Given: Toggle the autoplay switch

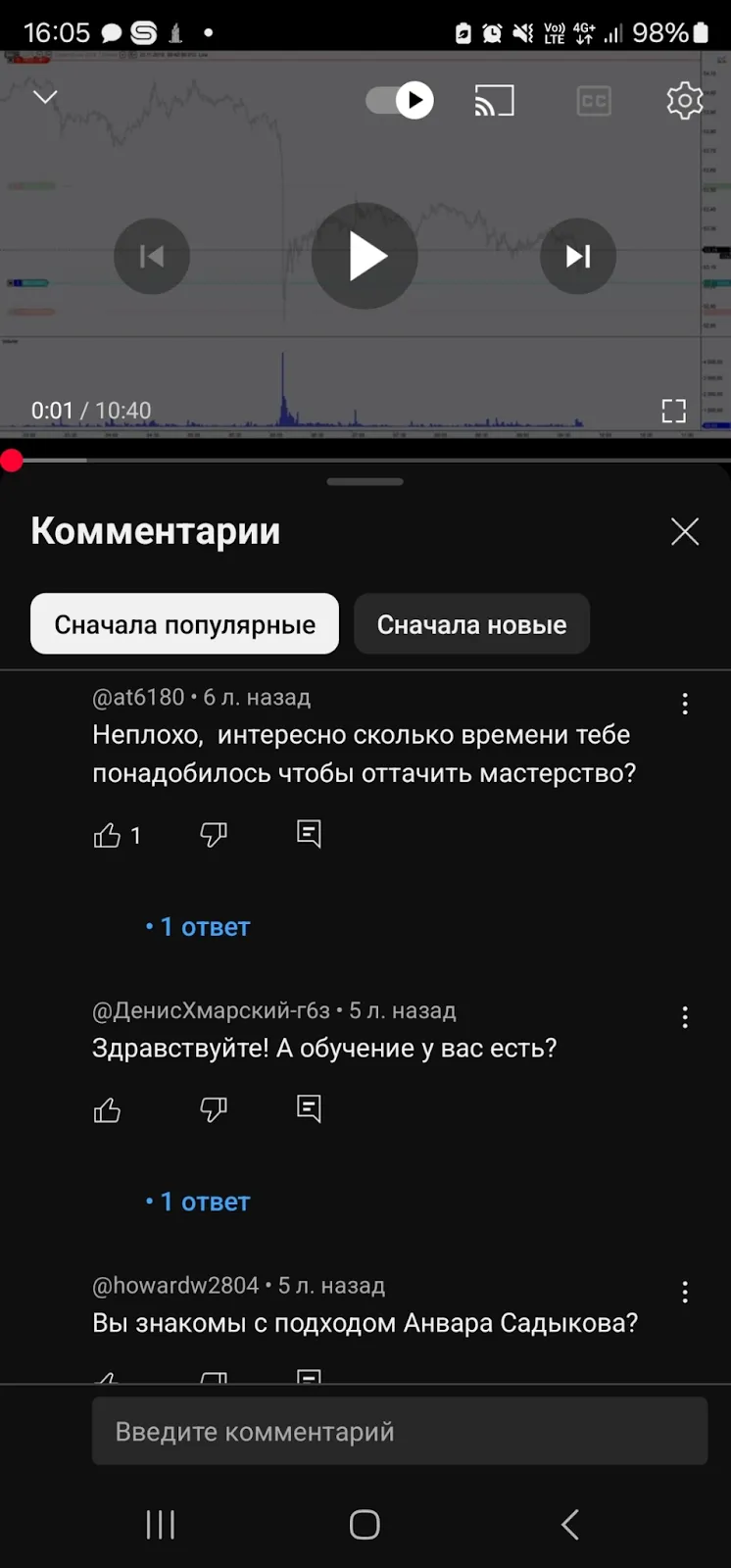Looking at the screenshot, I should (400, 100).
